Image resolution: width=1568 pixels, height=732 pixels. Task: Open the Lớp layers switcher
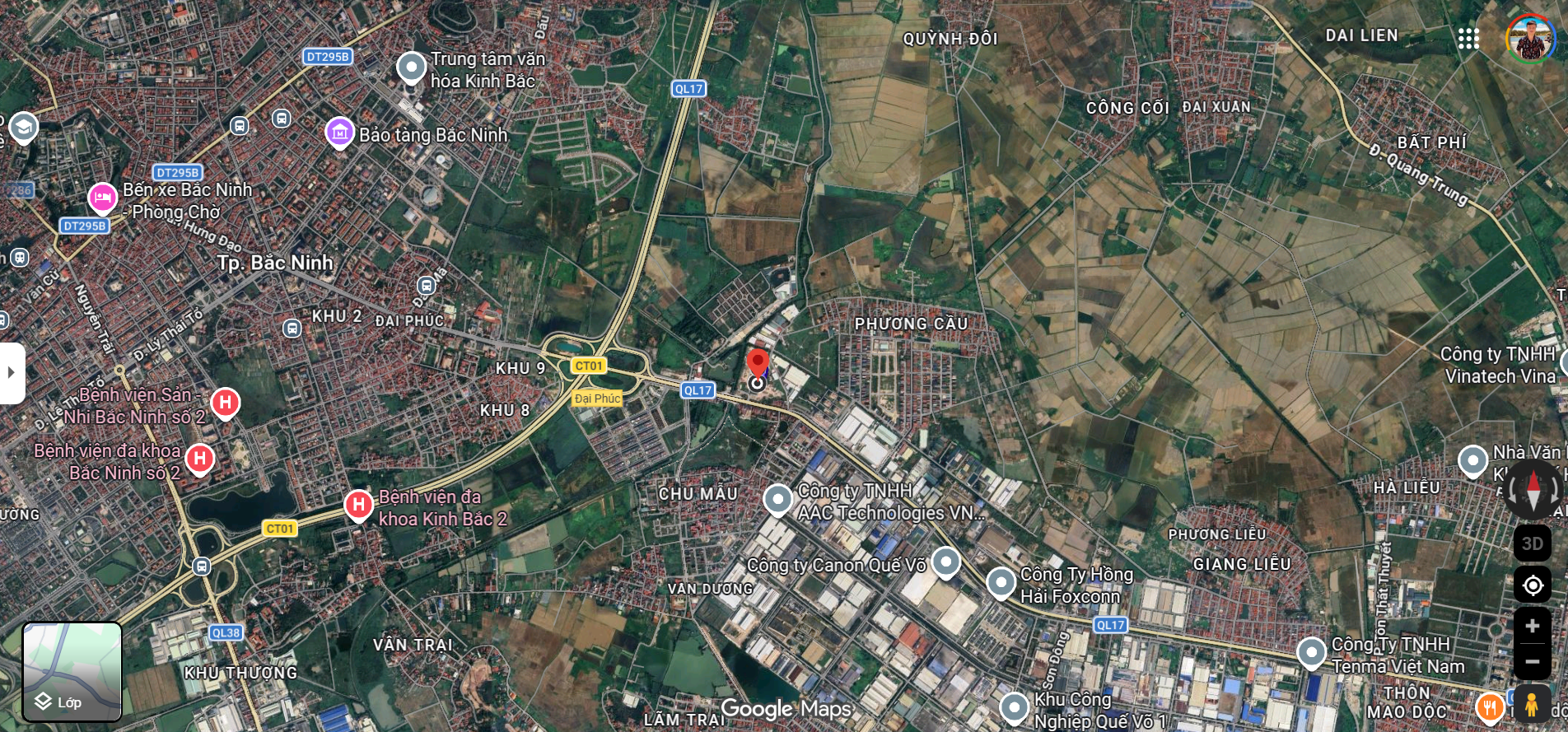click(72, 671)
